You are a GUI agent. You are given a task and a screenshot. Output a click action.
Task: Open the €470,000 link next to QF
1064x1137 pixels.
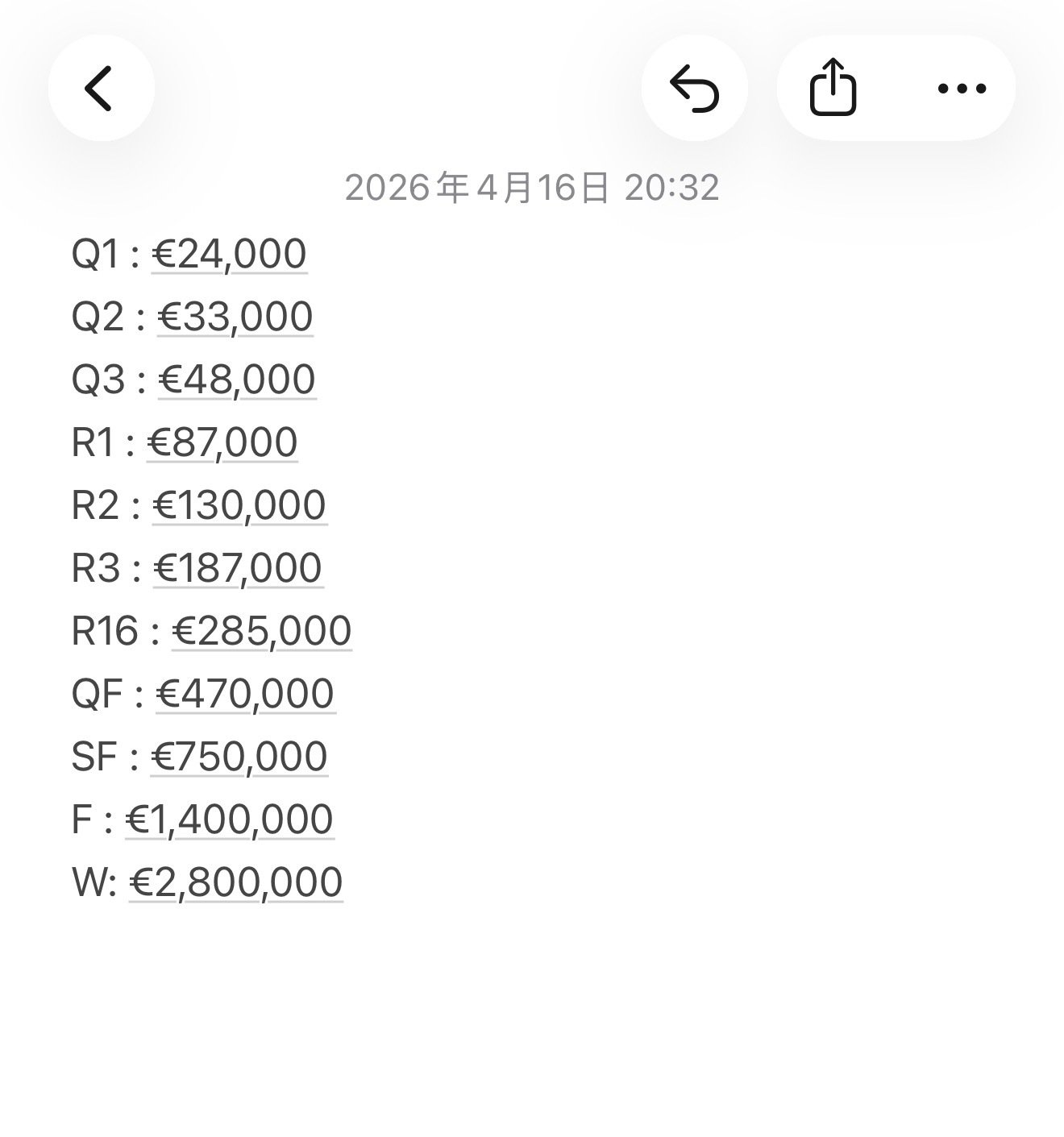tap(244, 692)
